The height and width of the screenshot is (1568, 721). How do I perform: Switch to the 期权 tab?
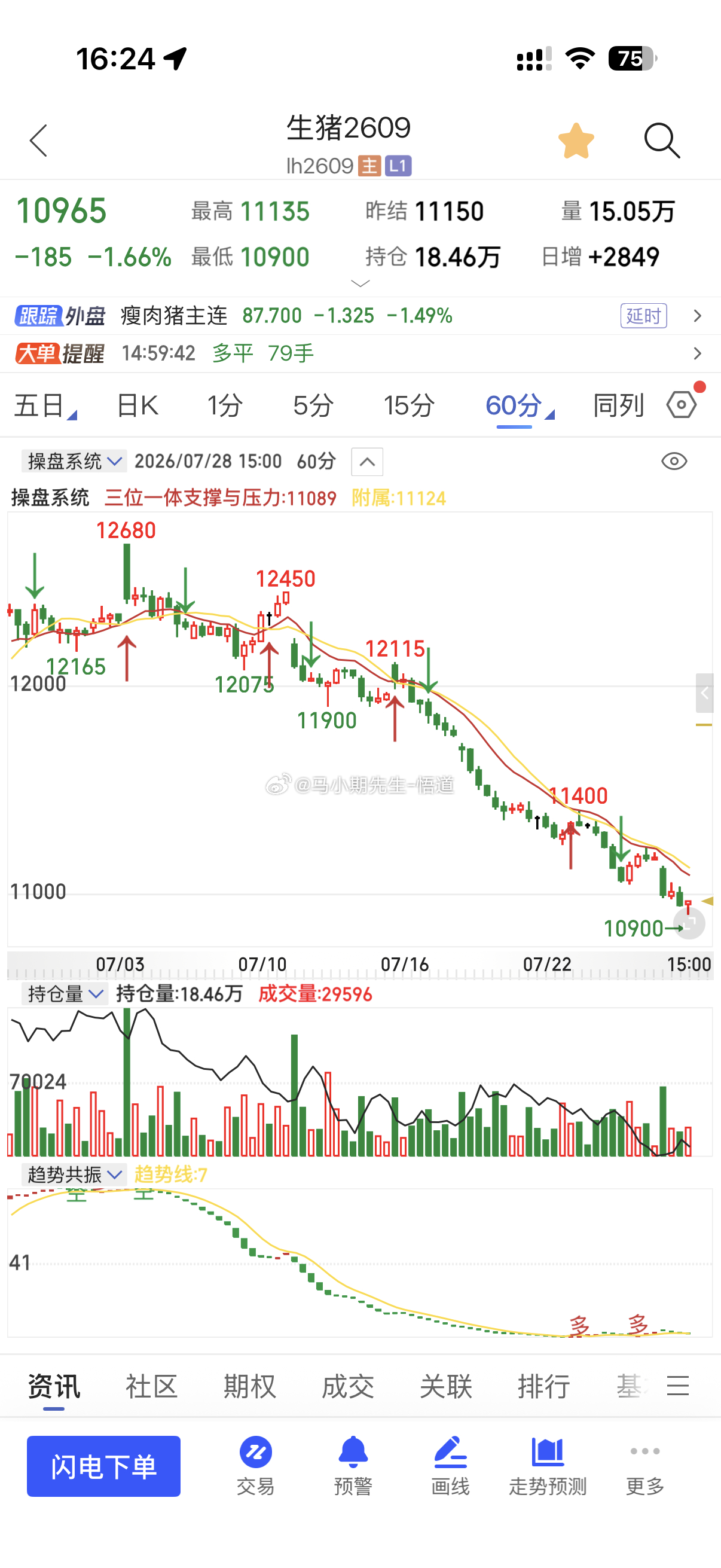(249, 1386)
